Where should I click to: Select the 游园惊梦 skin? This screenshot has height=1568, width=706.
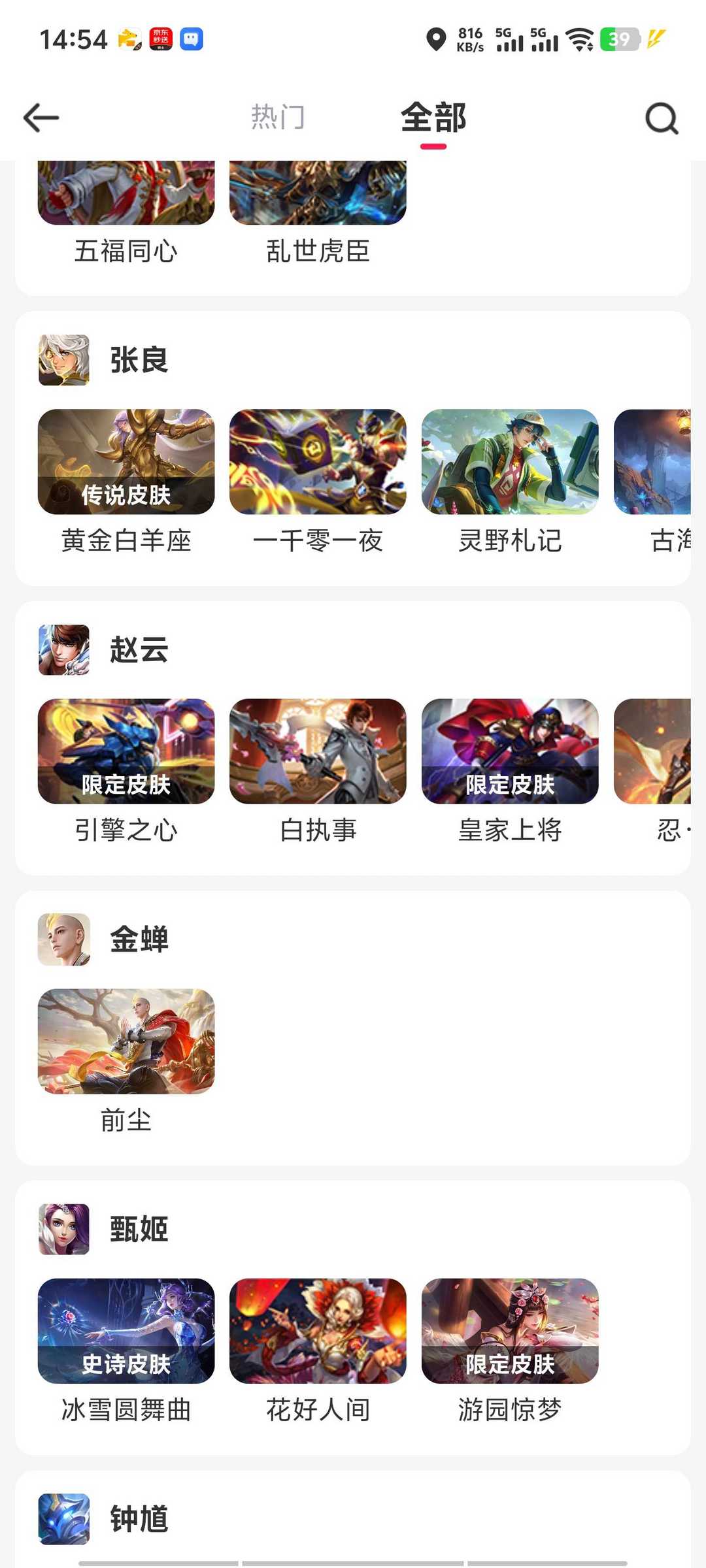point(510,1331)
